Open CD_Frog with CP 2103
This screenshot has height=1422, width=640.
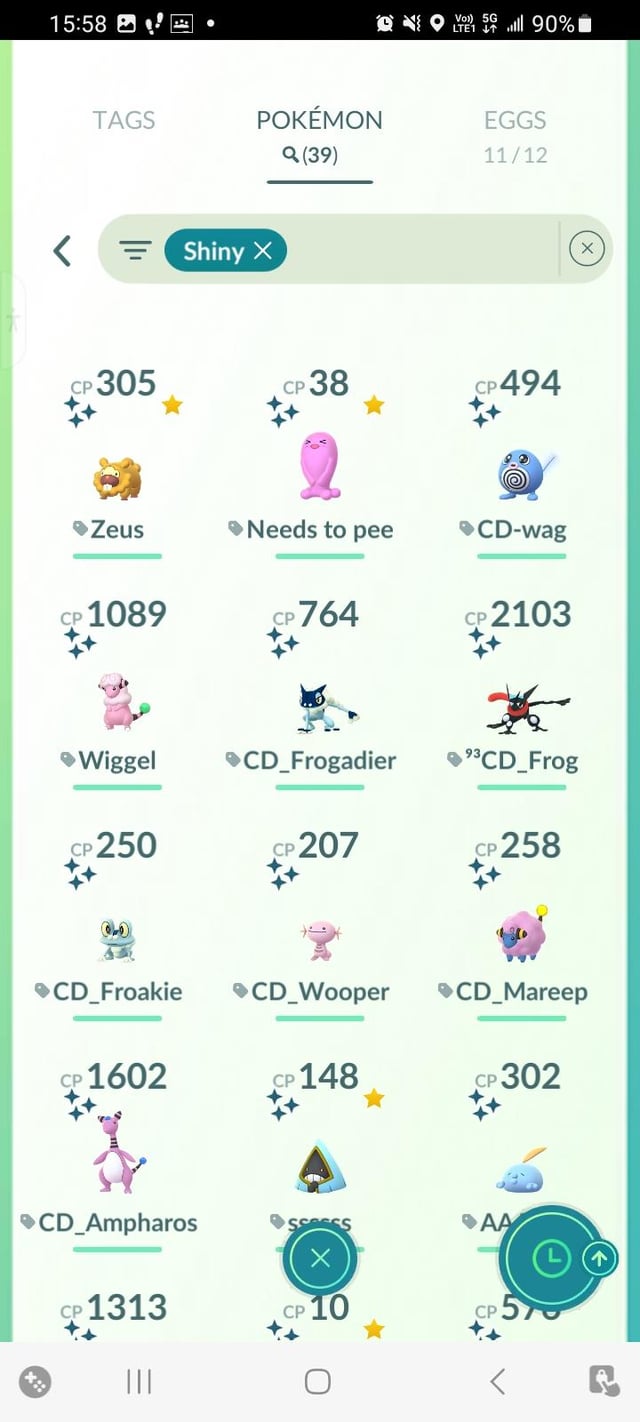tap(521, 706)
